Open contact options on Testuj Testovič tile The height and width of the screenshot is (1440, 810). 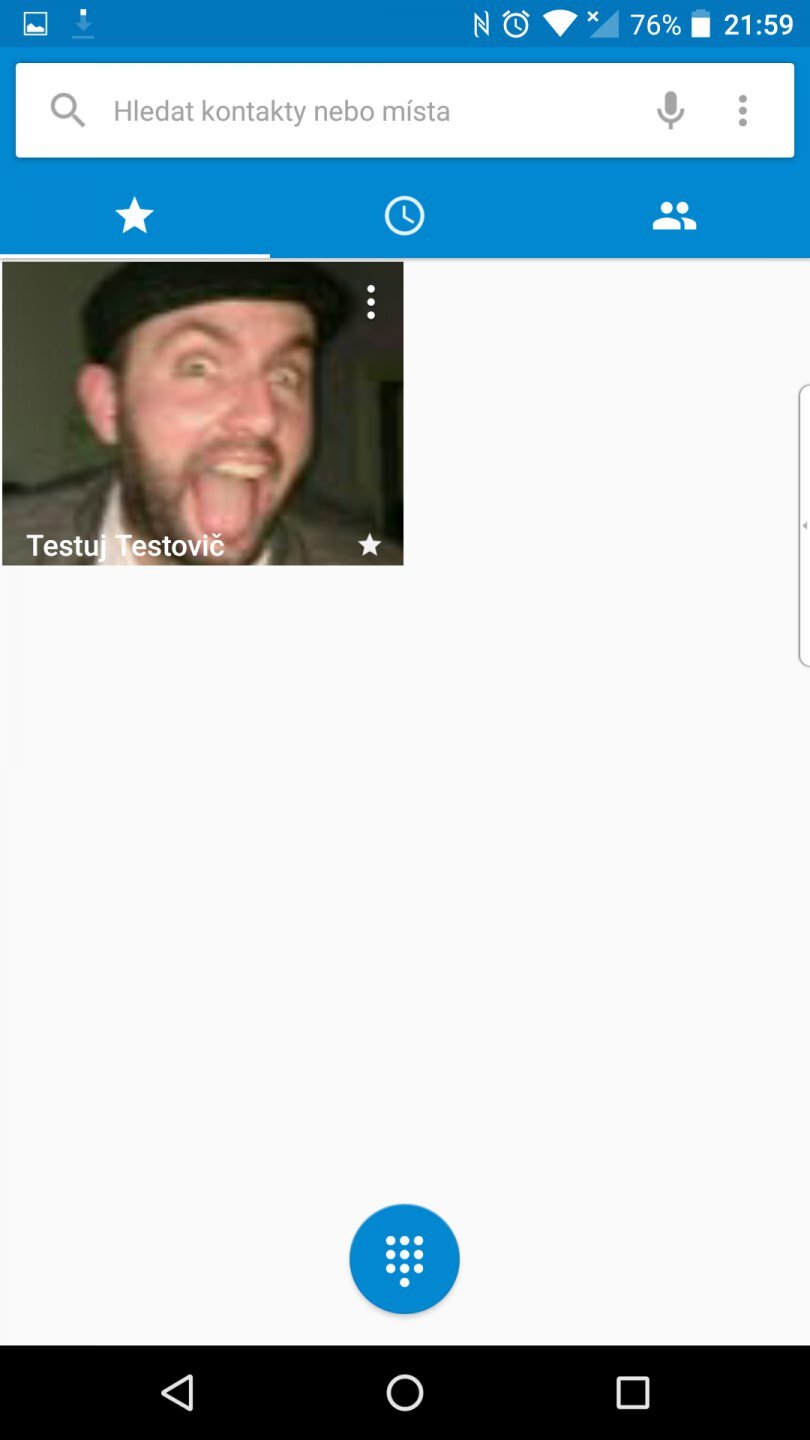[x=371, y=302]
